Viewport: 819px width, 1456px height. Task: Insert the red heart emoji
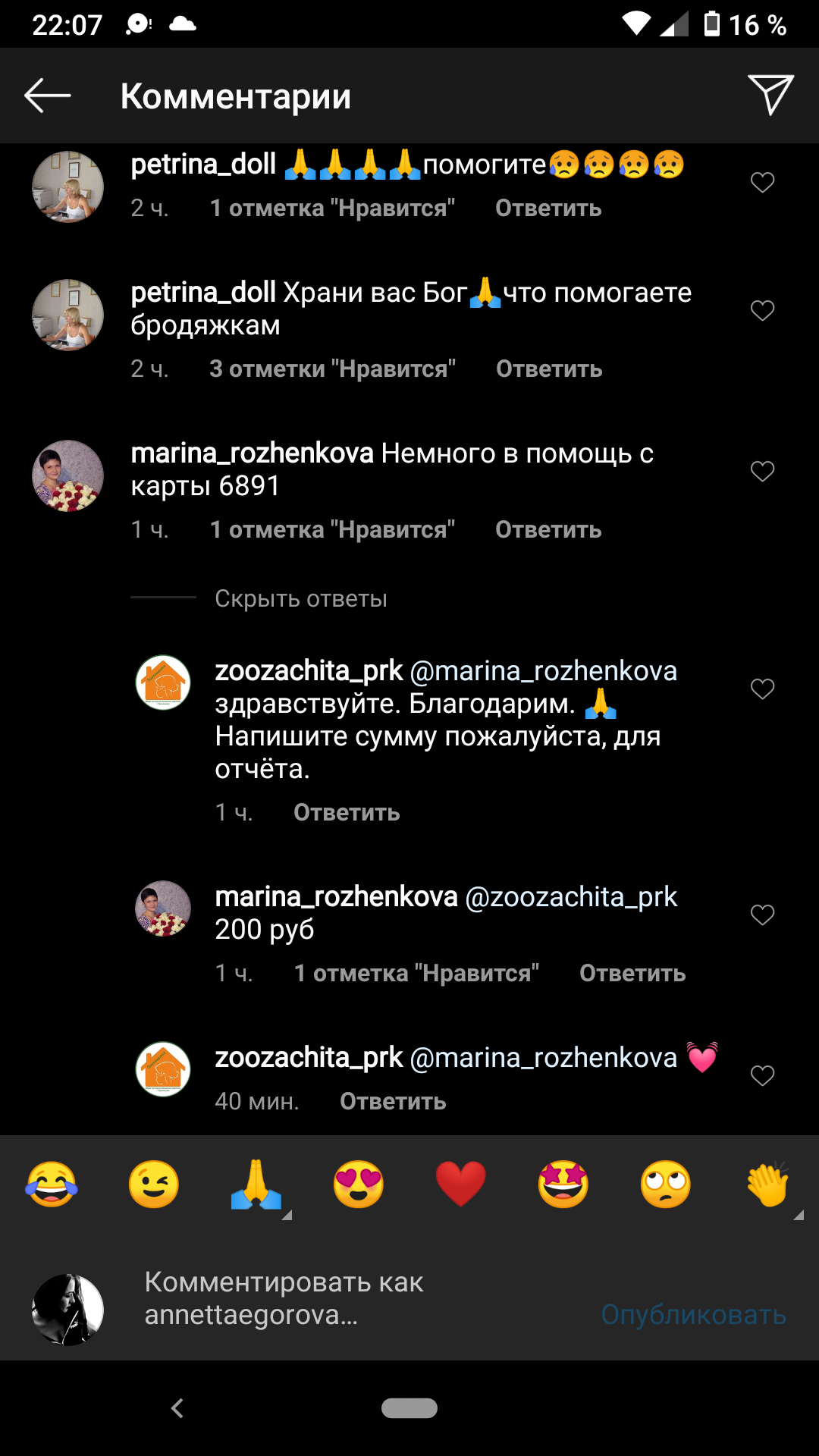tap(461, 1185)
